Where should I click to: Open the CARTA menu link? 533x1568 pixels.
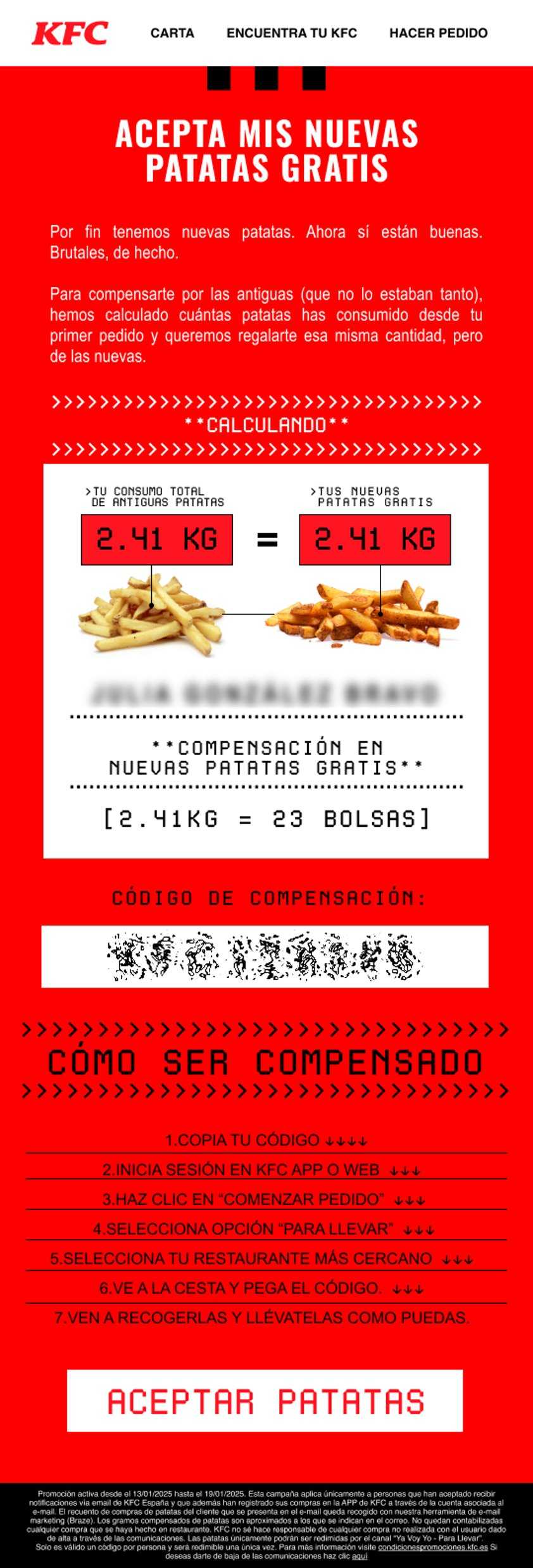point(172,33)
